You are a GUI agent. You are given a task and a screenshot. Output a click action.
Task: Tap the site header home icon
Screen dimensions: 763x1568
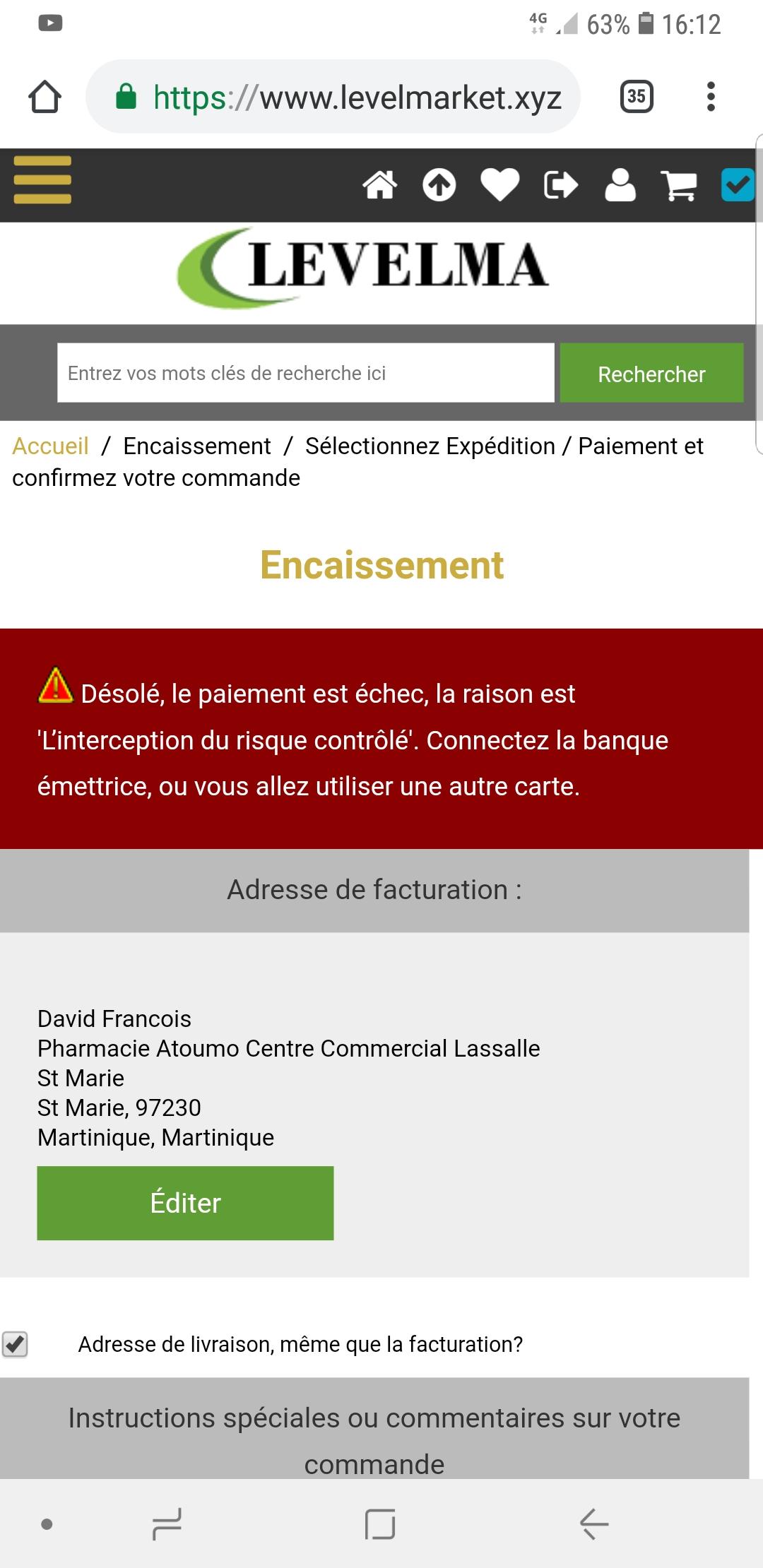coord(380,185)
